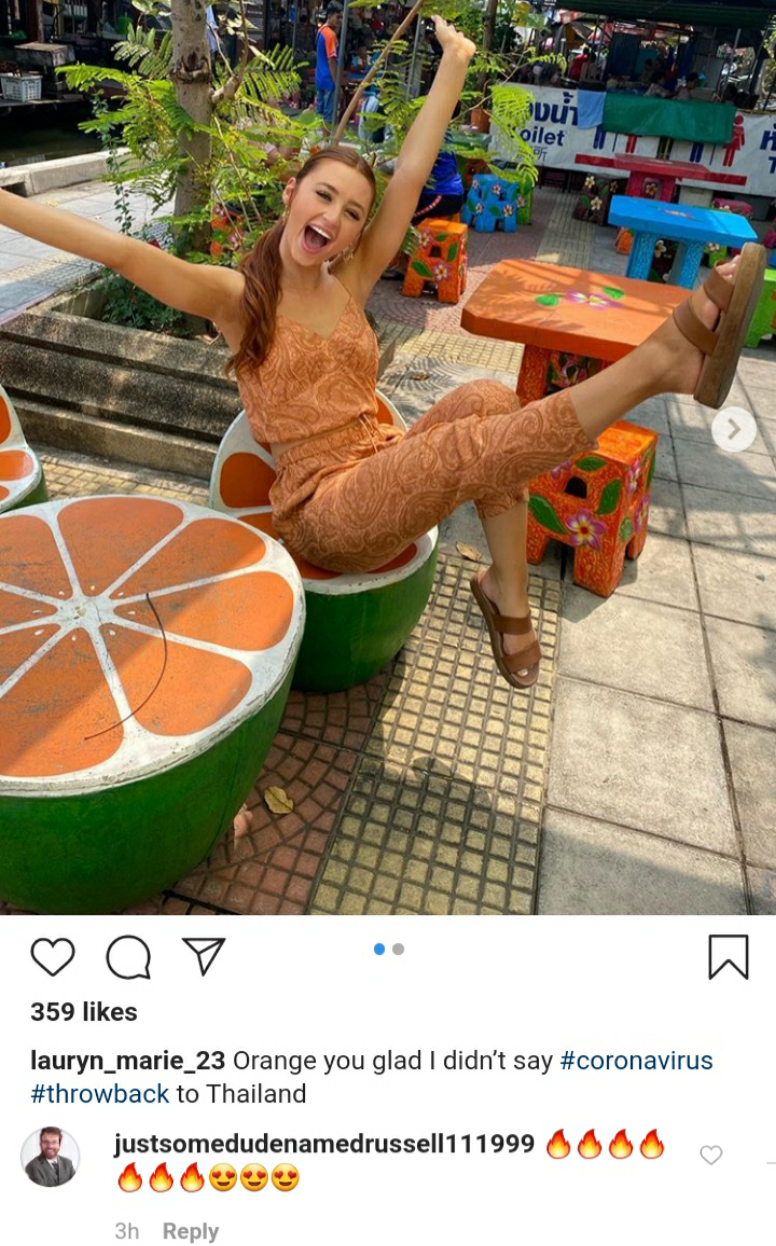Open the #throwback hashtag
776x1246 pixels.
[100, 1094]
